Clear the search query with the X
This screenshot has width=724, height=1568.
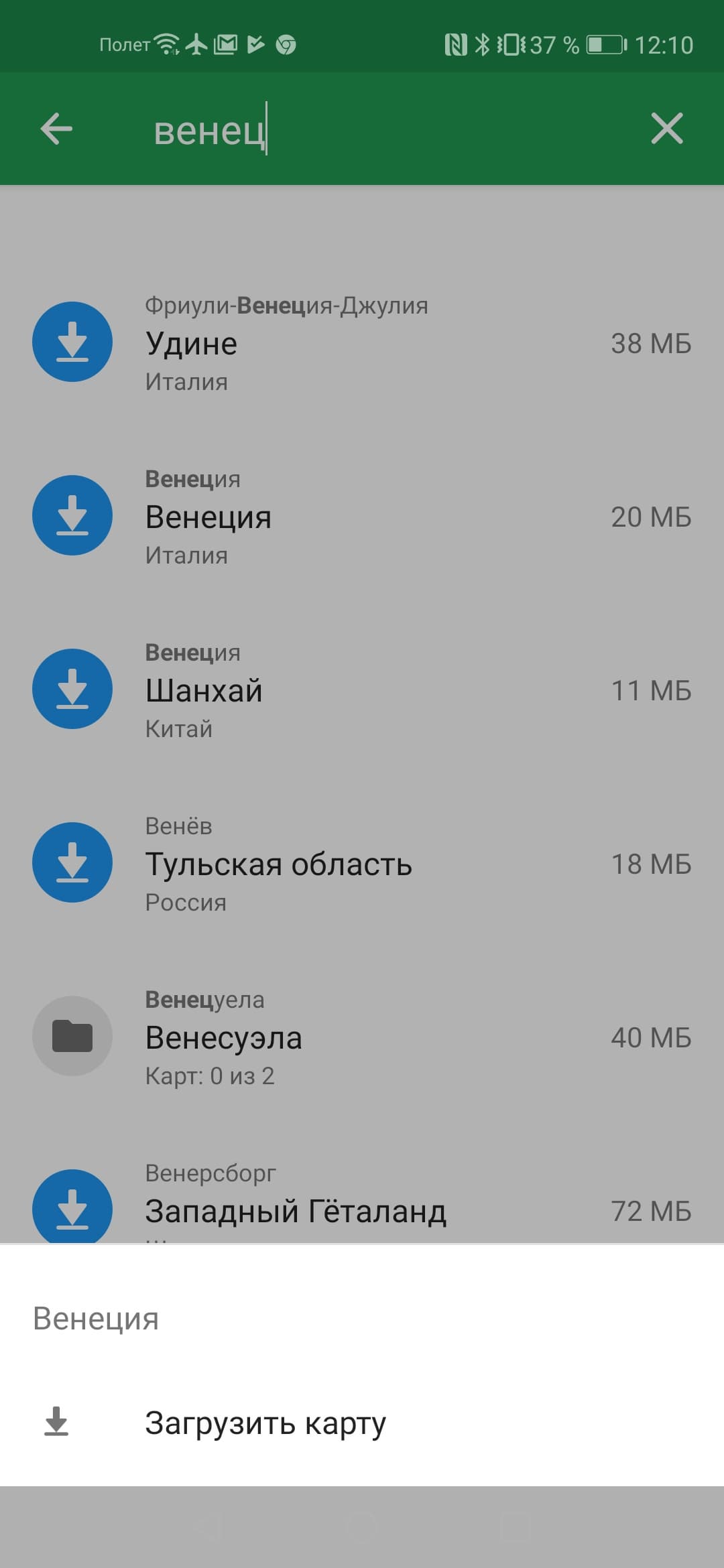pos(666,129)
